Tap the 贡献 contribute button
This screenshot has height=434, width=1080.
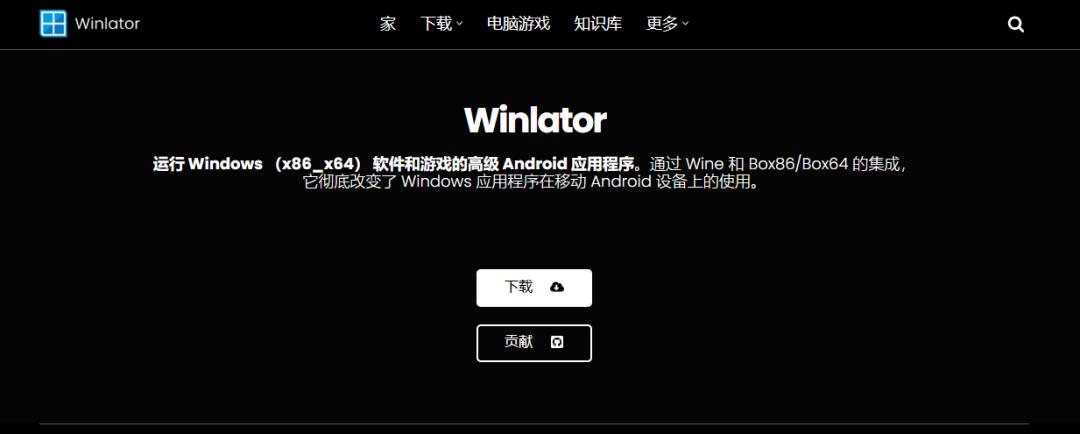534,343
